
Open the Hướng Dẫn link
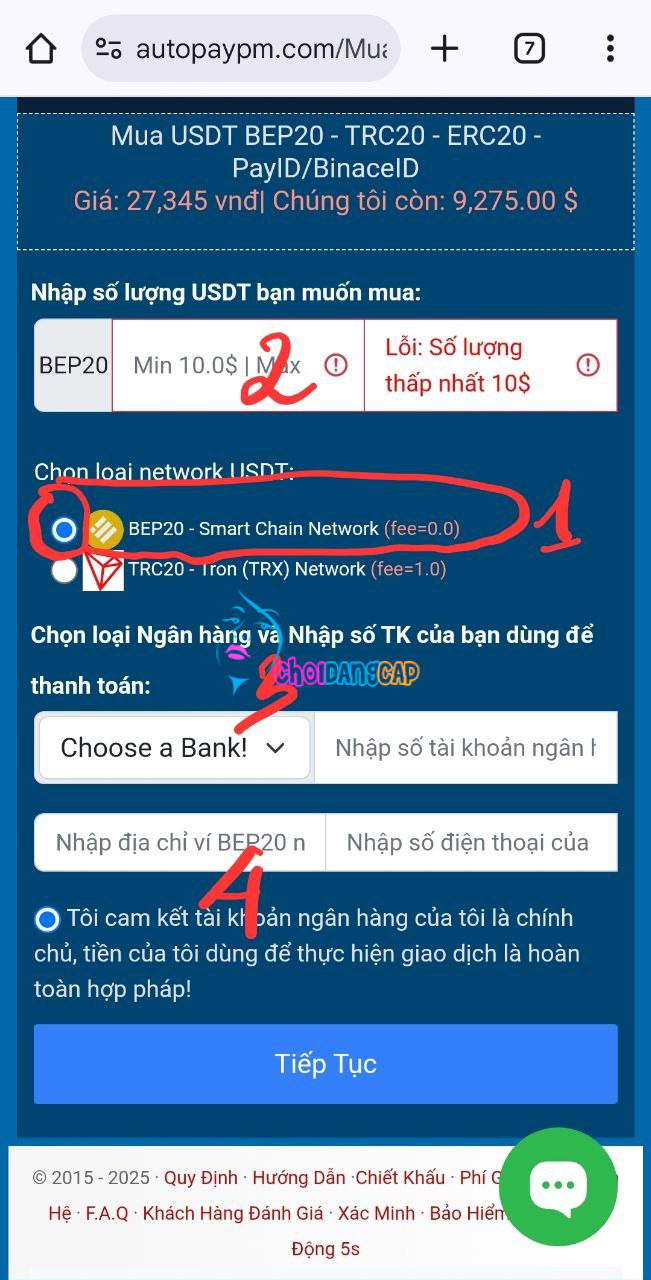tap(298, 1177)
